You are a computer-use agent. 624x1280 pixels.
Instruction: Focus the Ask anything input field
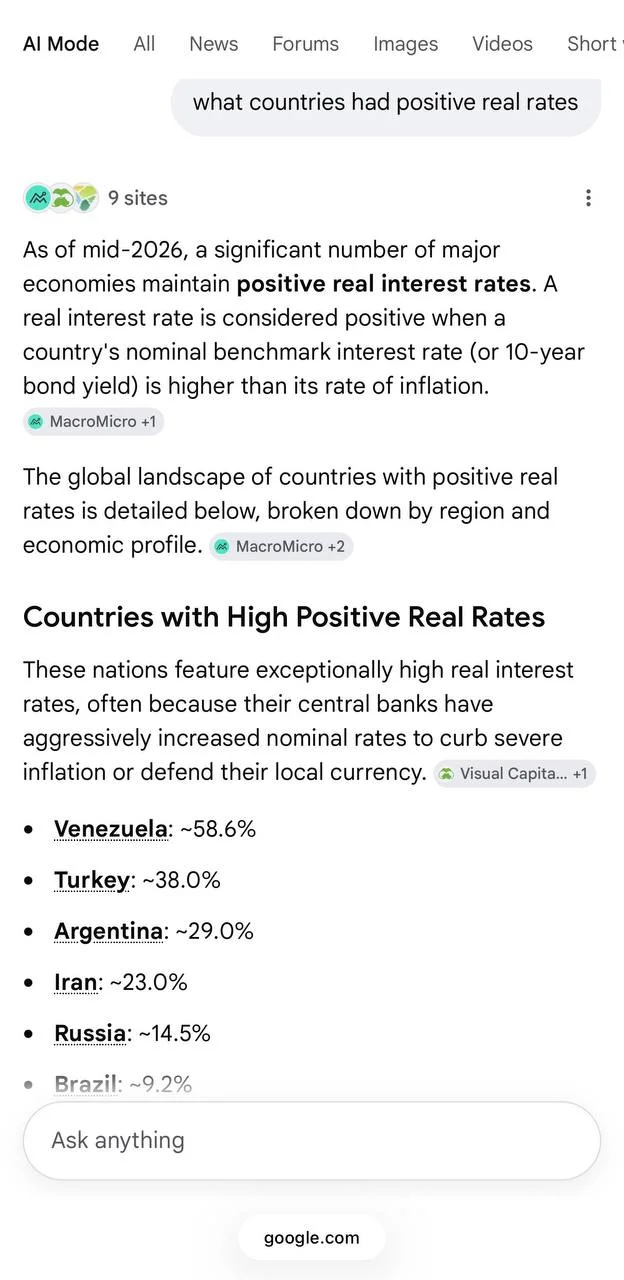[x=311, y=1141]
